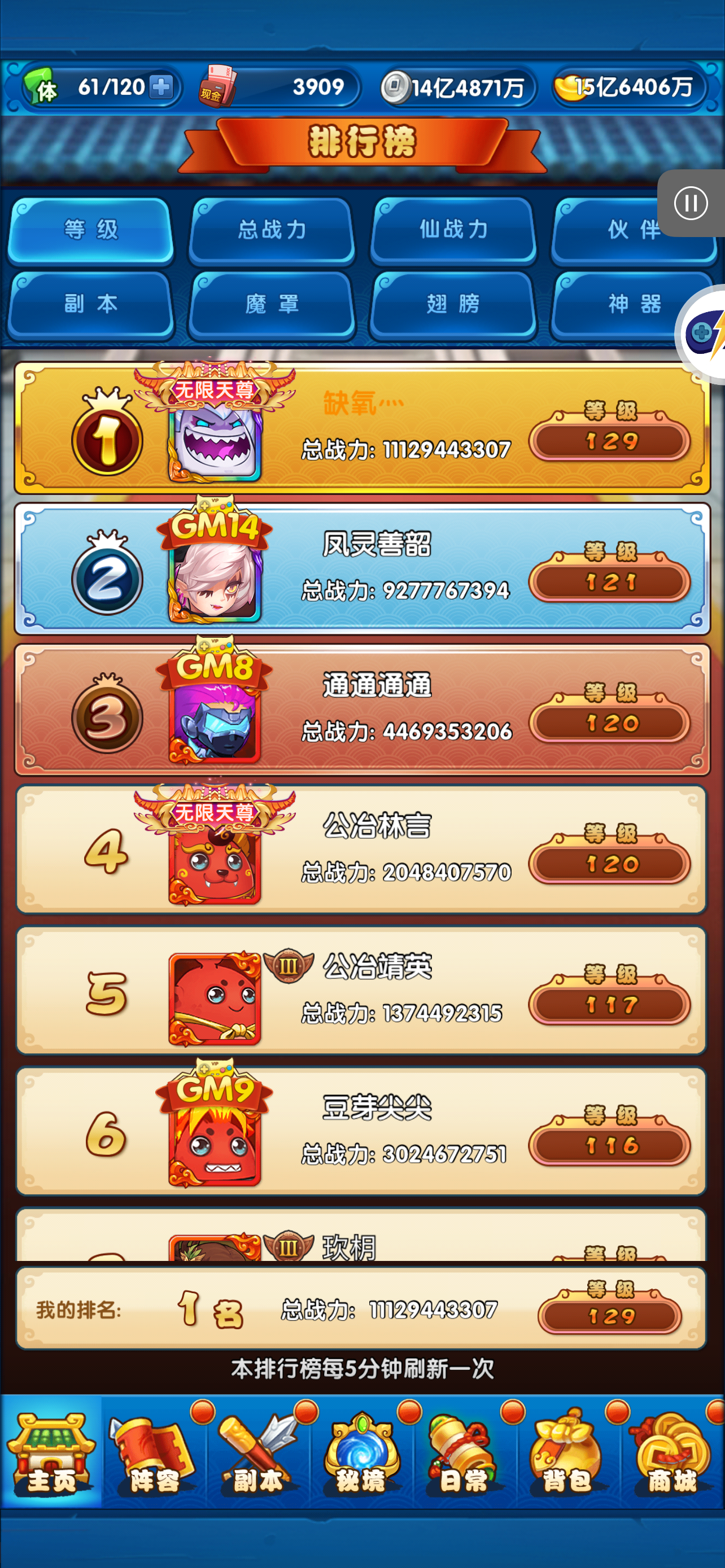Open the 背包 backpack tab
The height and width of the screenshot is (1568, 725).
(568, 1453)
